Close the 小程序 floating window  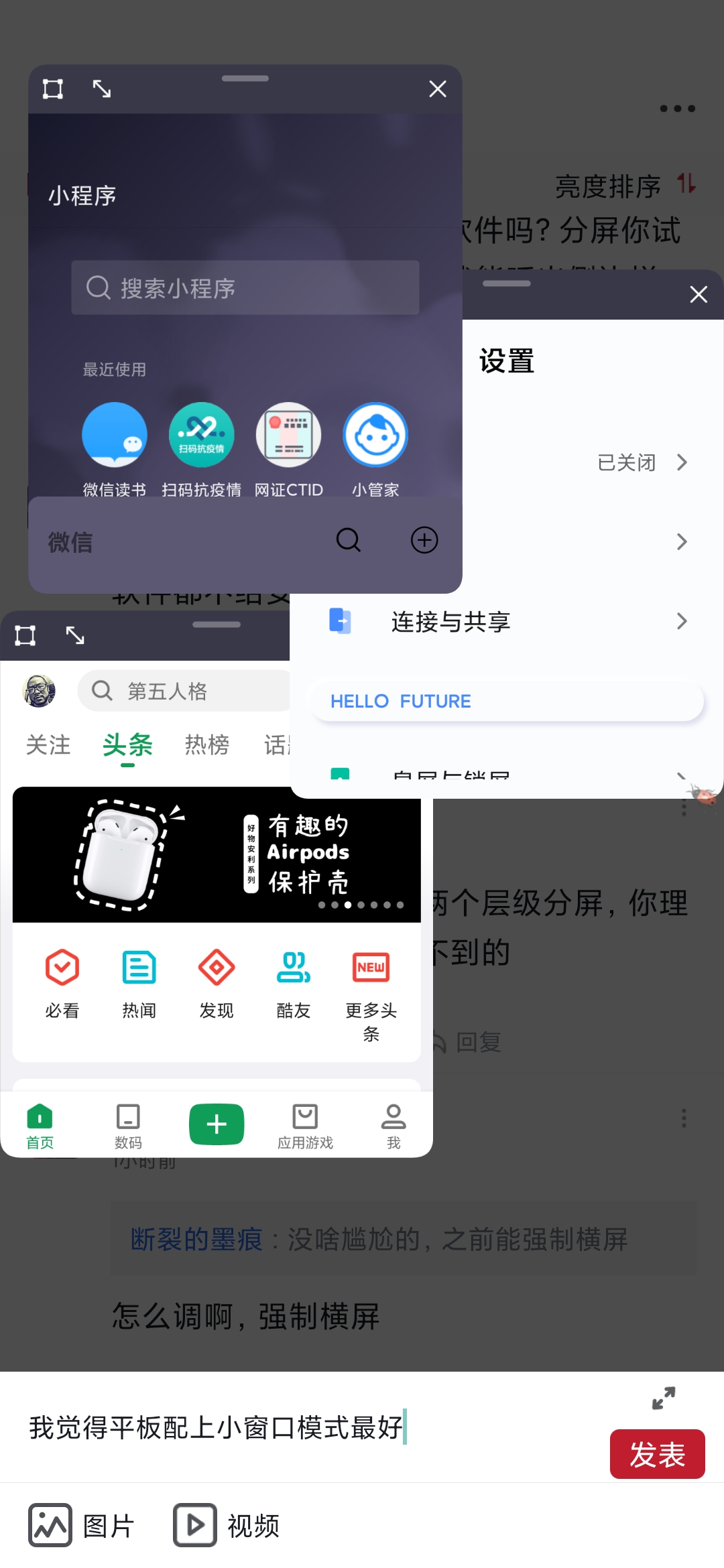pos(438,89)
